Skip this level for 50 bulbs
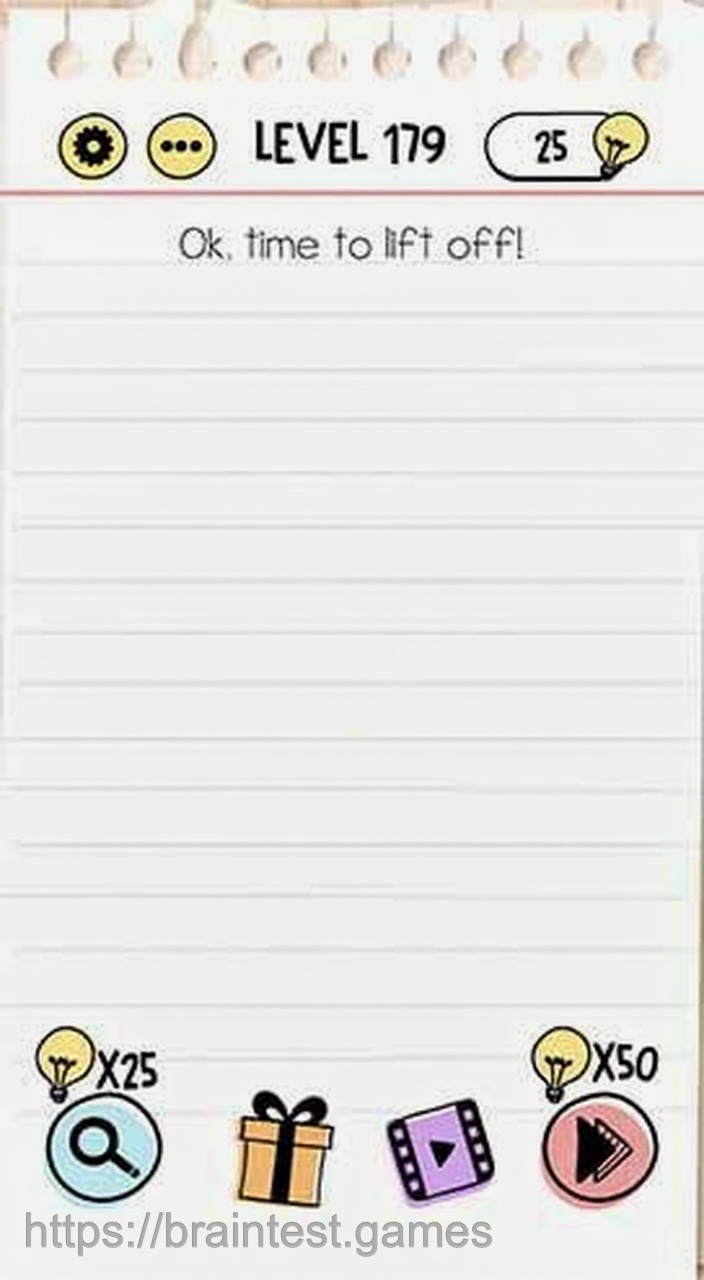The width and height of the screenshot is (704, 1280). [600, 1149]
